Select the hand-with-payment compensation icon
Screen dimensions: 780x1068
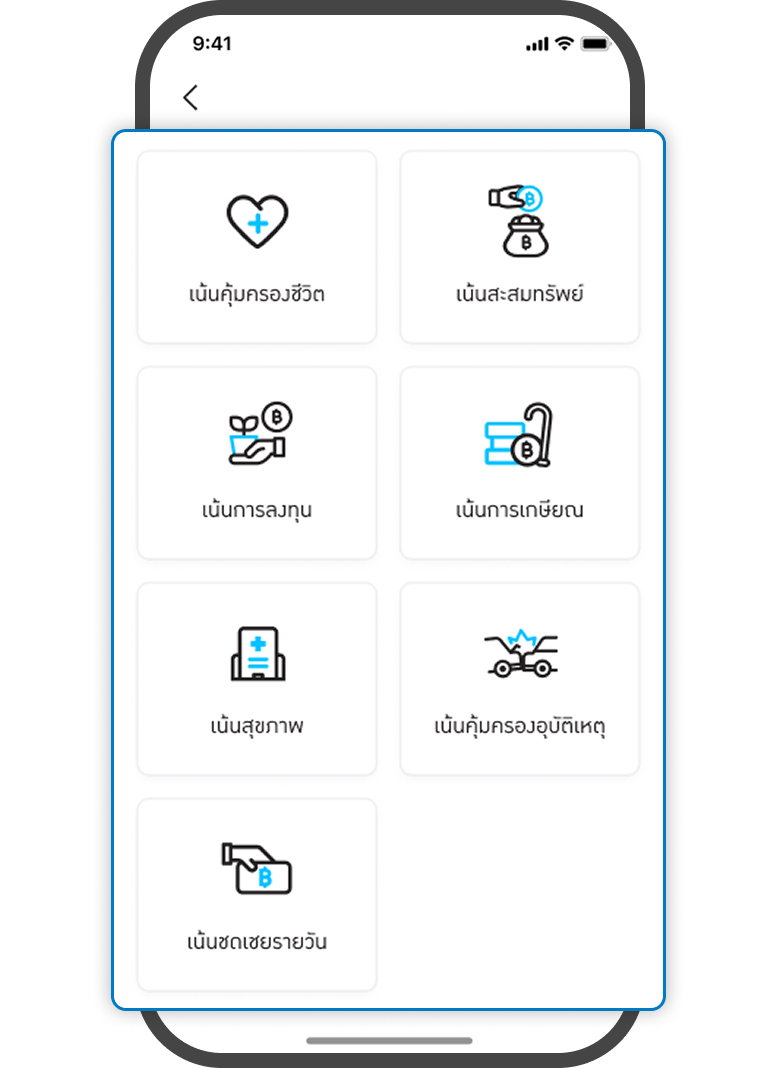point(257,866)
